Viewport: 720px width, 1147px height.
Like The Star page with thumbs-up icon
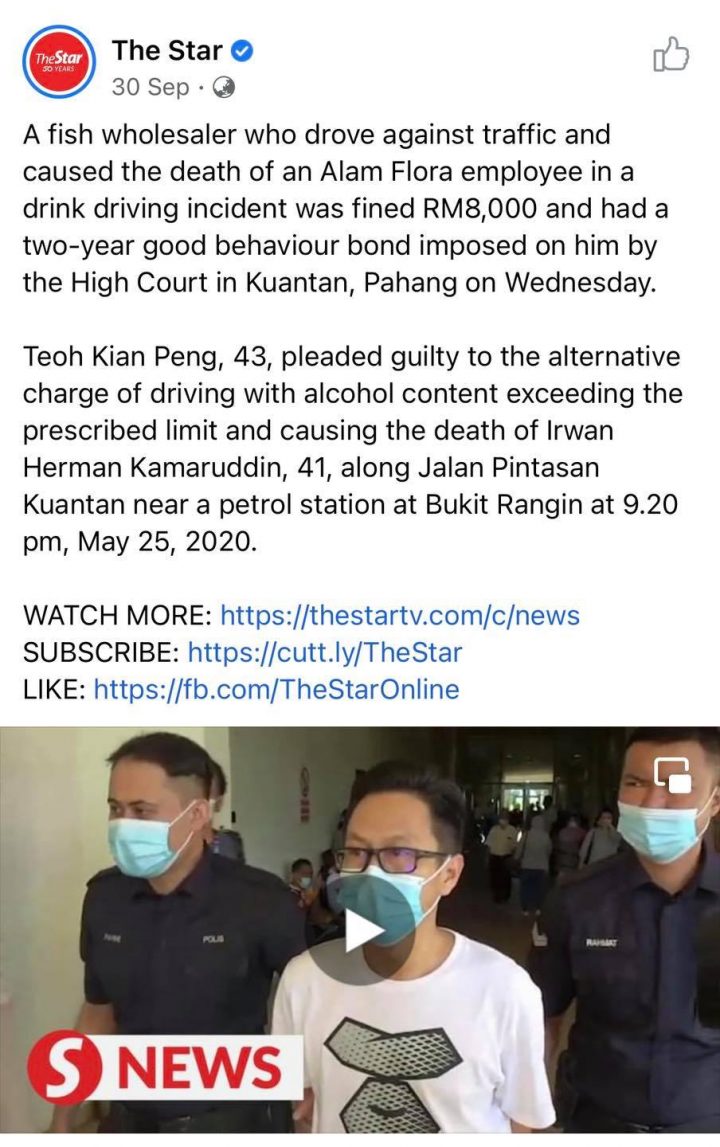671,54
